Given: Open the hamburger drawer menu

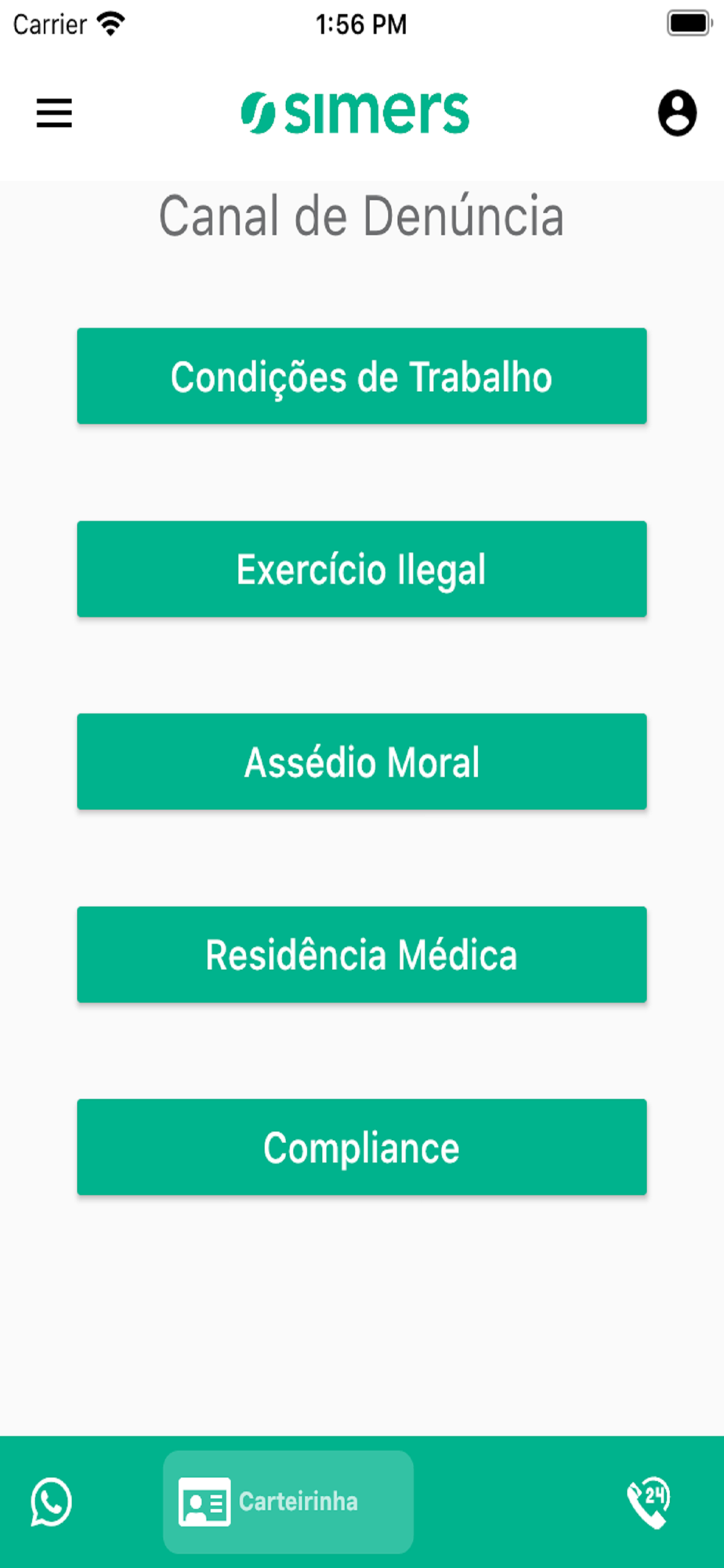Looking at the screenshot, I should pyautogui.click(x=54, y=113).
